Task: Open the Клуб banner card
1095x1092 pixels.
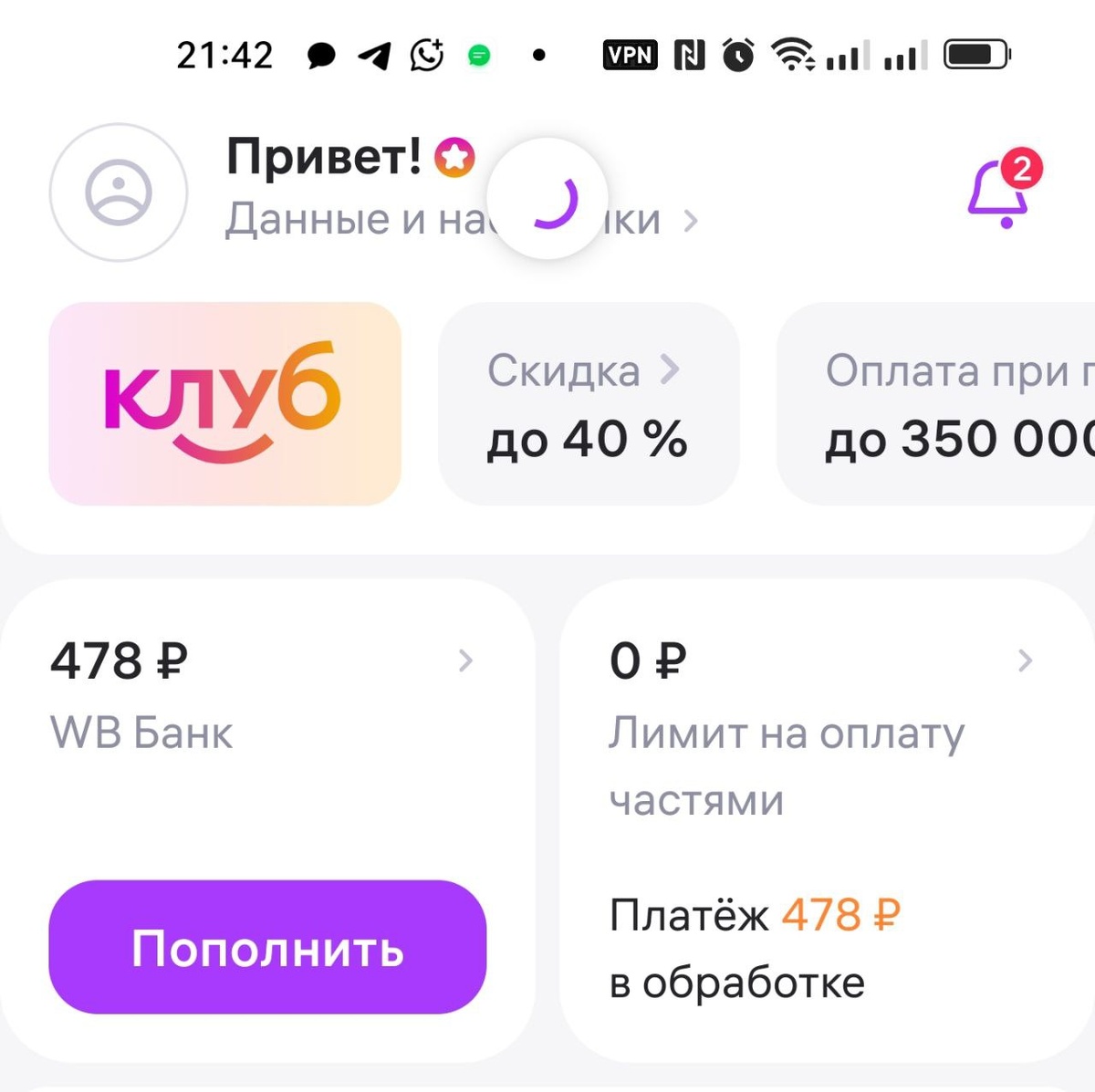Action: pos(224,403)
